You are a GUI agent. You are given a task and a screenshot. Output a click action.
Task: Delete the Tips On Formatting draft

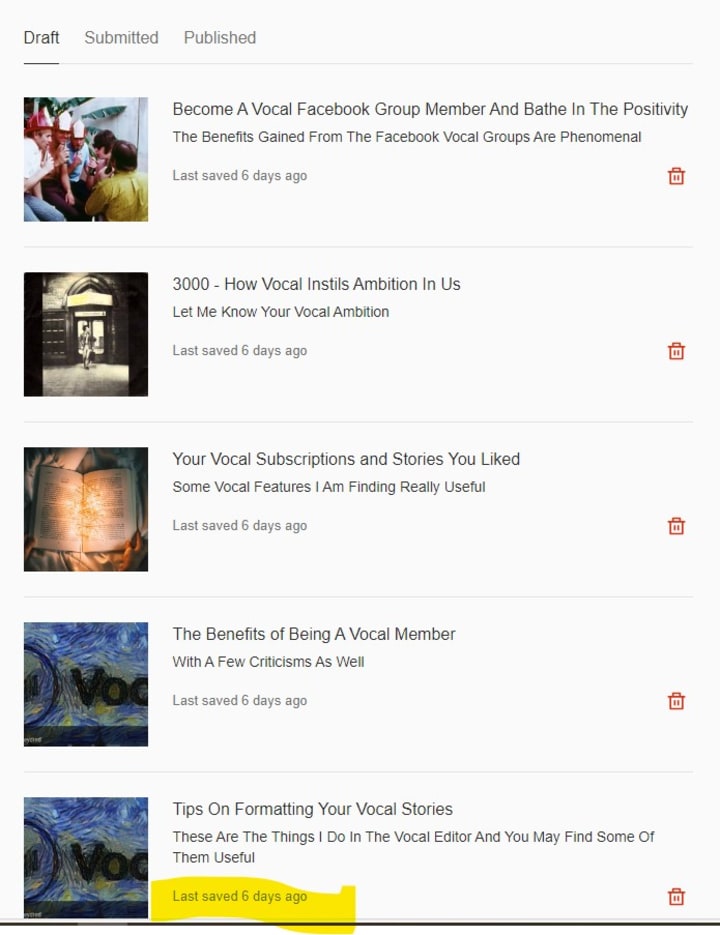(676, 896)
